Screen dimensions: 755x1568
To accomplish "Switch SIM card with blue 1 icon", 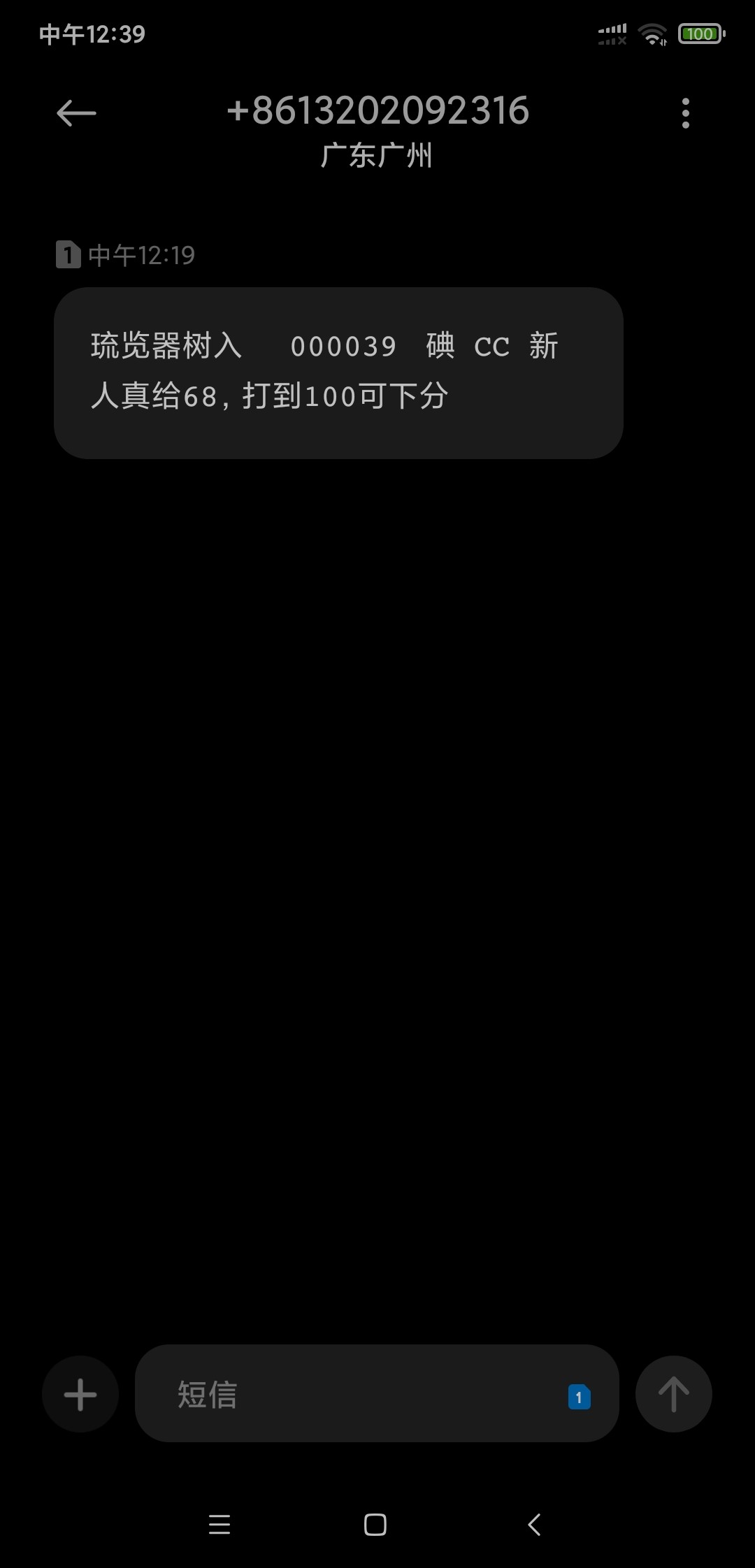I will 579,1397.
